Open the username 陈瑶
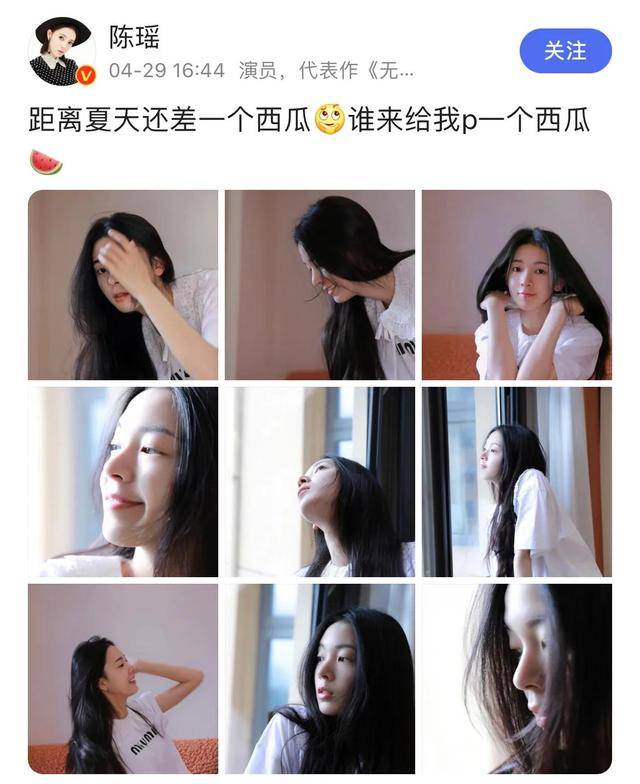Image resolution: width=640 pixels, height=784 pixels. (x=134, y=37)
